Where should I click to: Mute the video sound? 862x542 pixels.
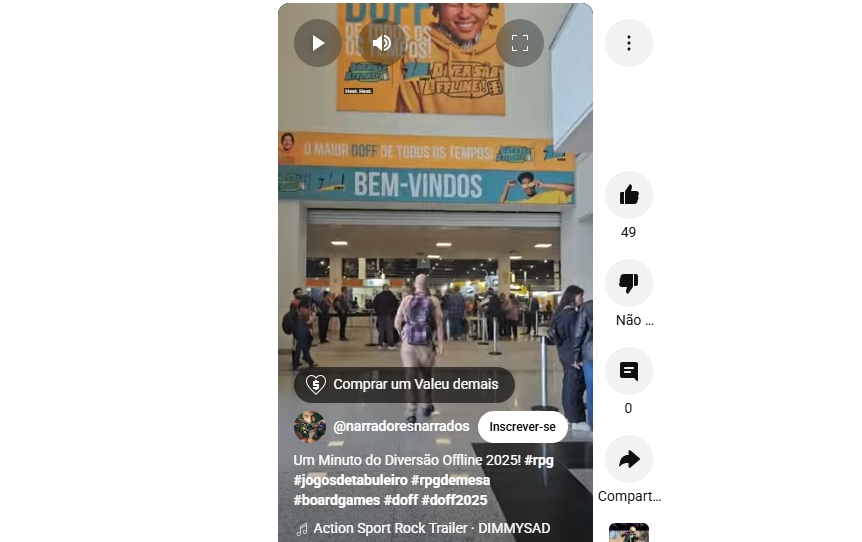(x=381, y=43)
